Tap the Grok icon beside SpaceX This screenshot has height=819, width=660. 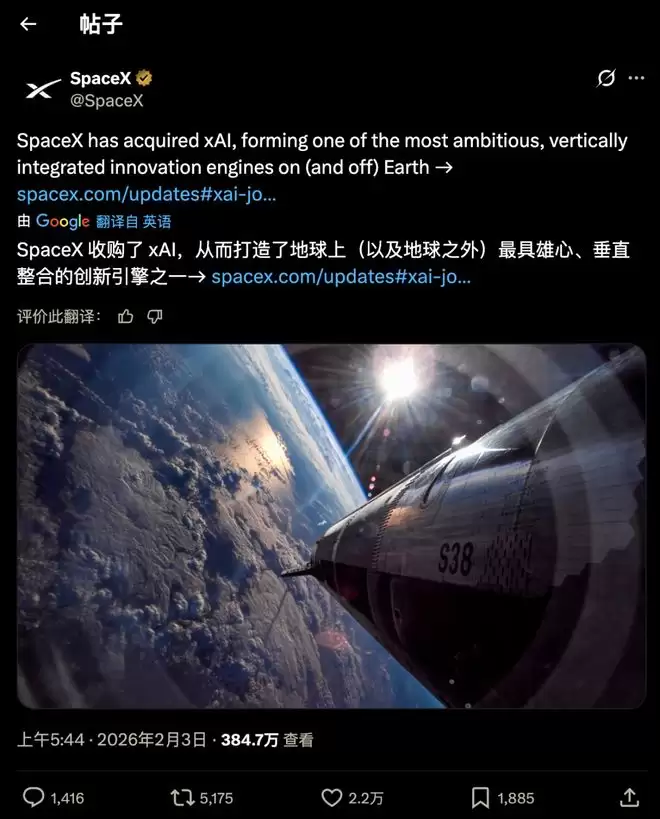point(605,78)
